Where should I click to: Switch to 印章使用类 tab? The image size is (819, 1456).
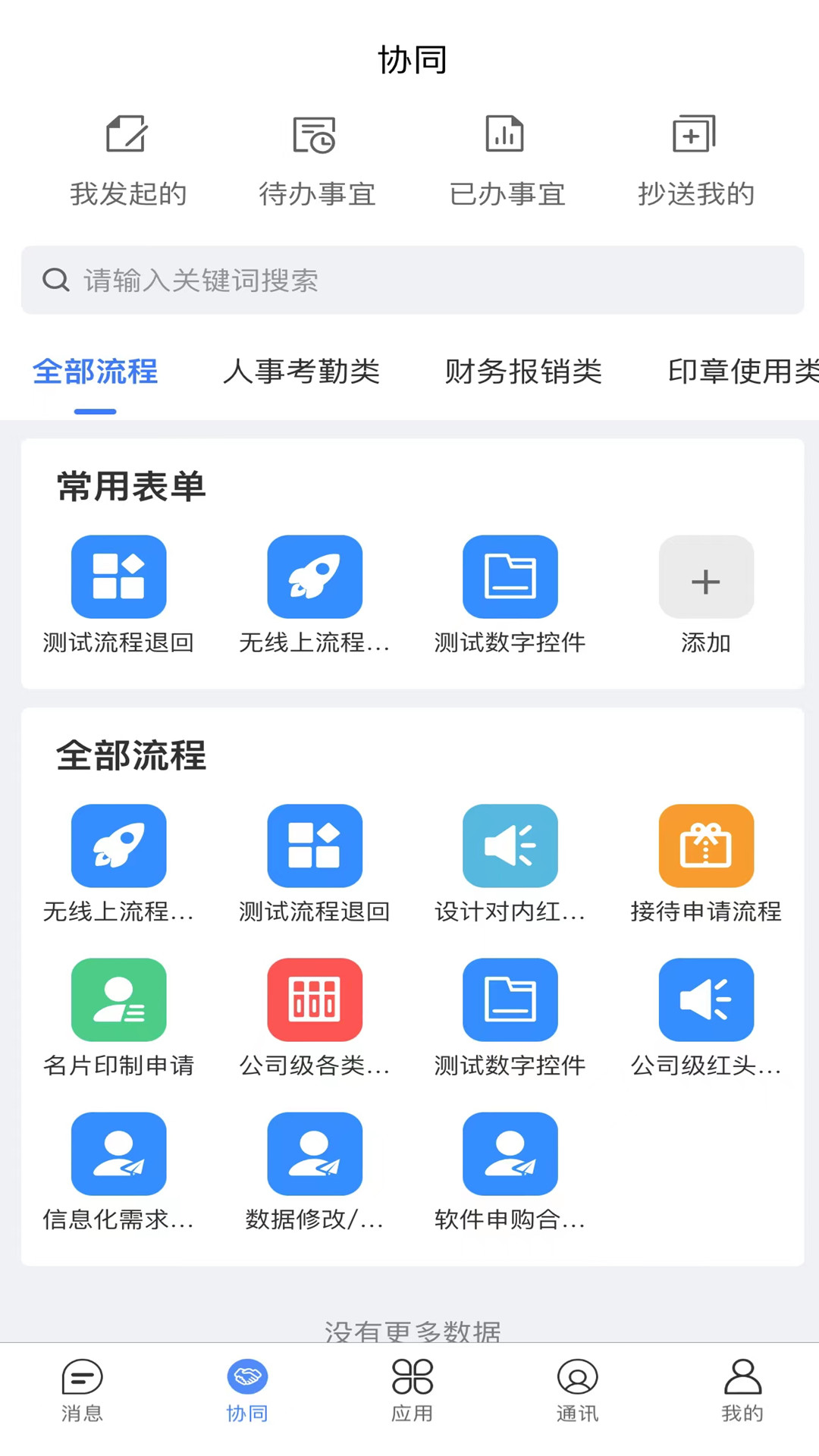click(743, 372)
